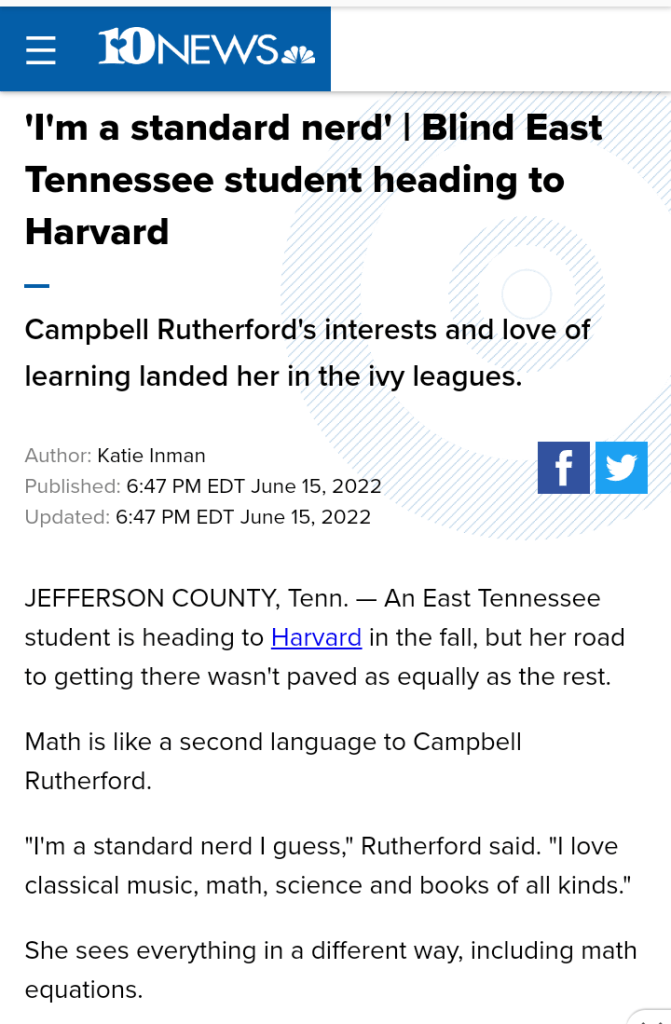Open the Harvard link in the article

click(316, 637)
